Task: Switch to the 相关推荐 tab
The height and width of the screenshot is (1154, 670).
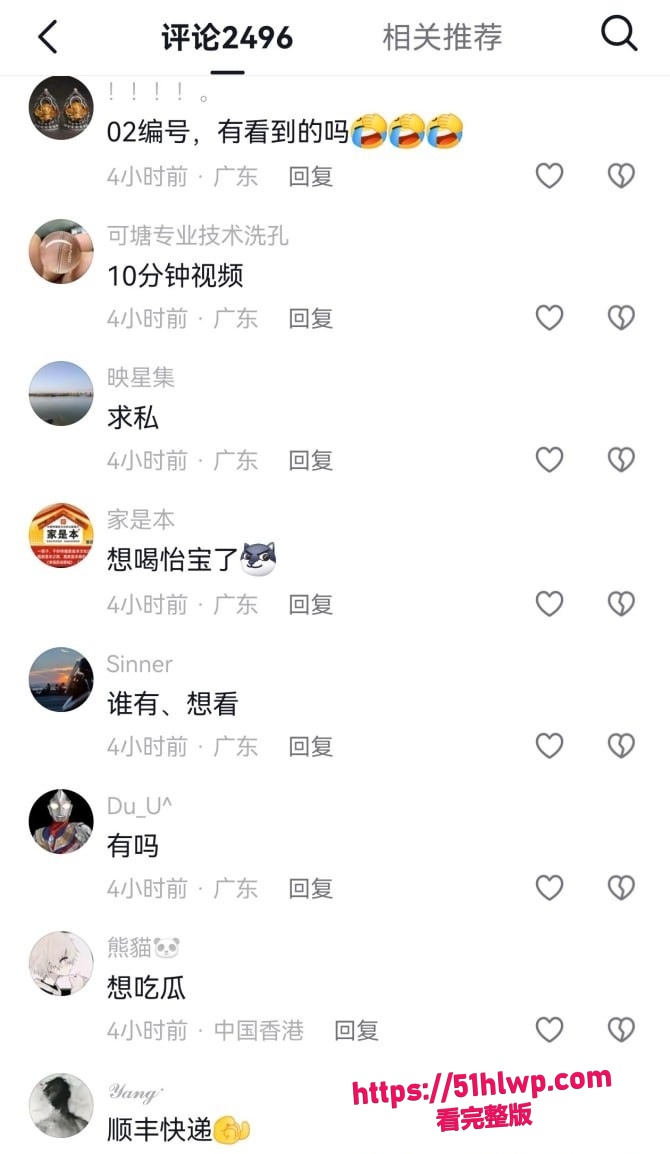Action: point(442,37)
